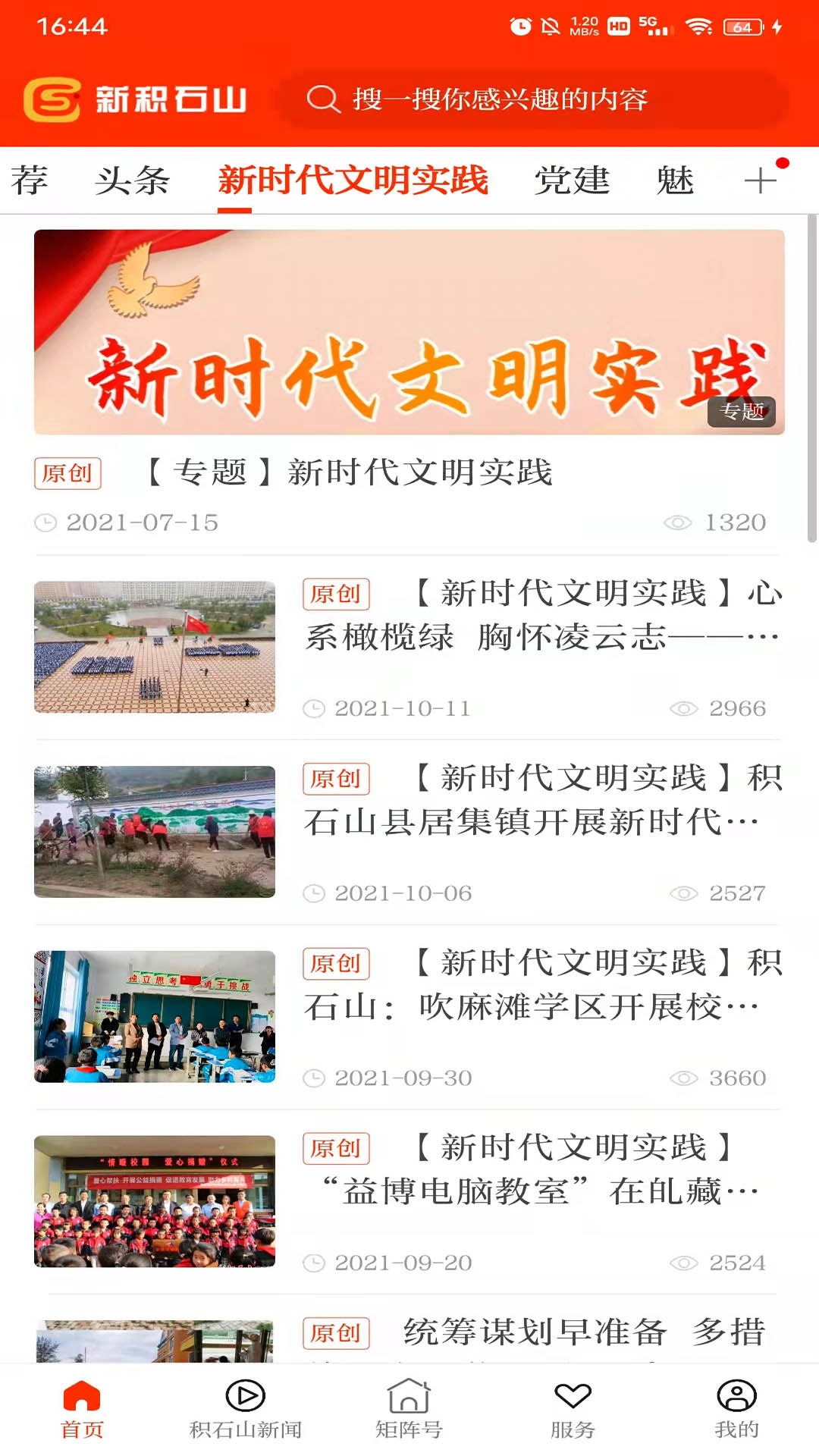This screenshot has height=1456, width=819.
Task: Tap the eye icon next to 1320 views
Action: [682, 522]
